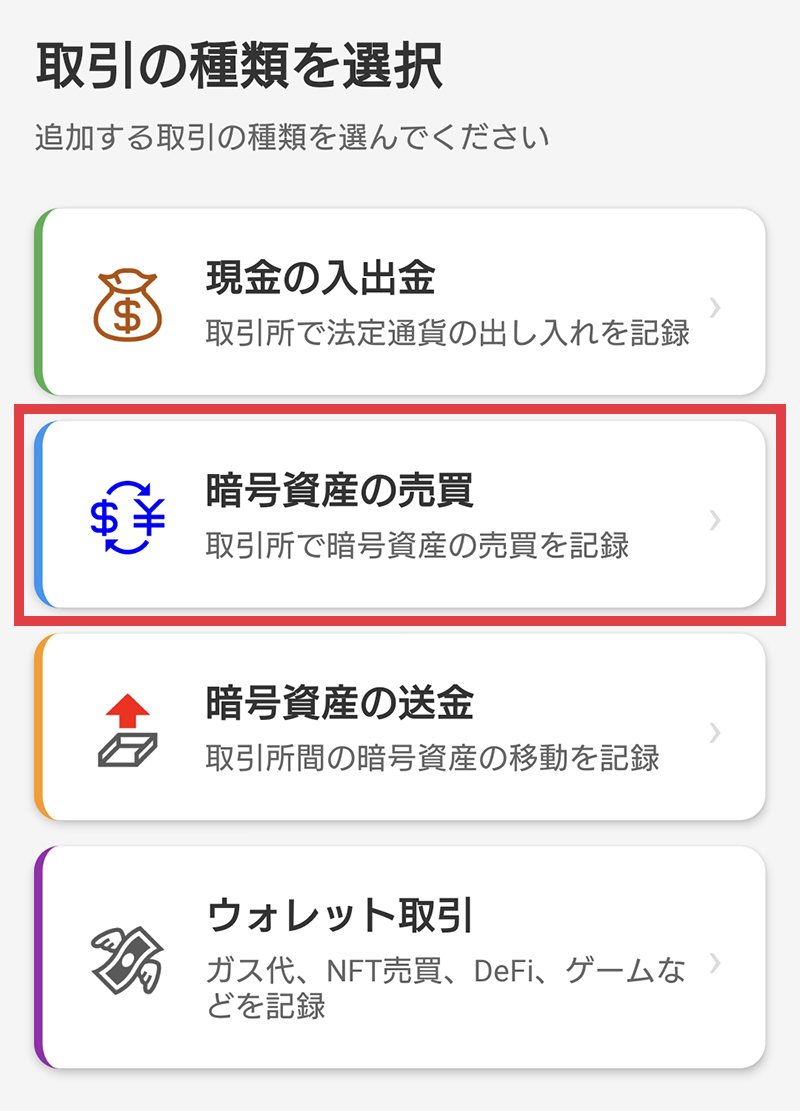Tap the 現金の入出金 option

tap(400, 298)
